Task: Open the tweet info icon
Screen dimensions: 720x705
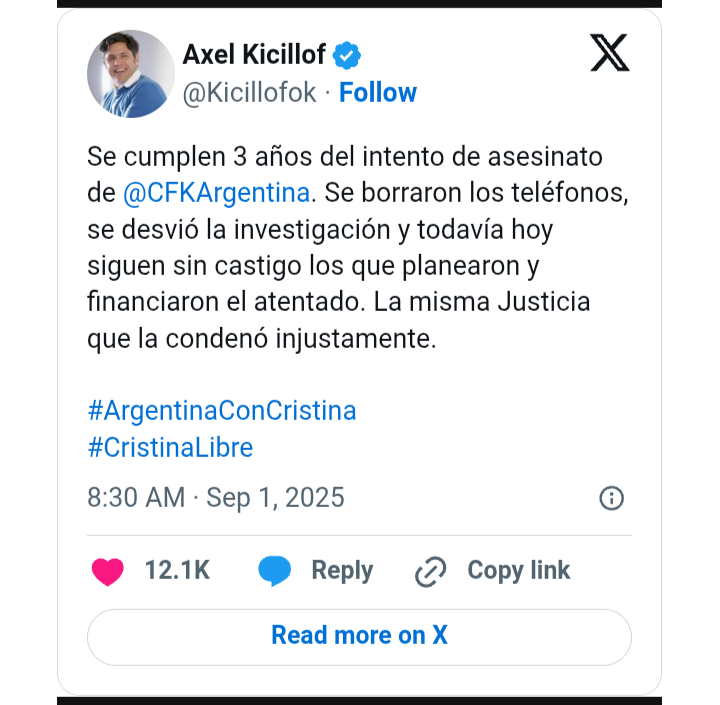Action: click(611, 498)
